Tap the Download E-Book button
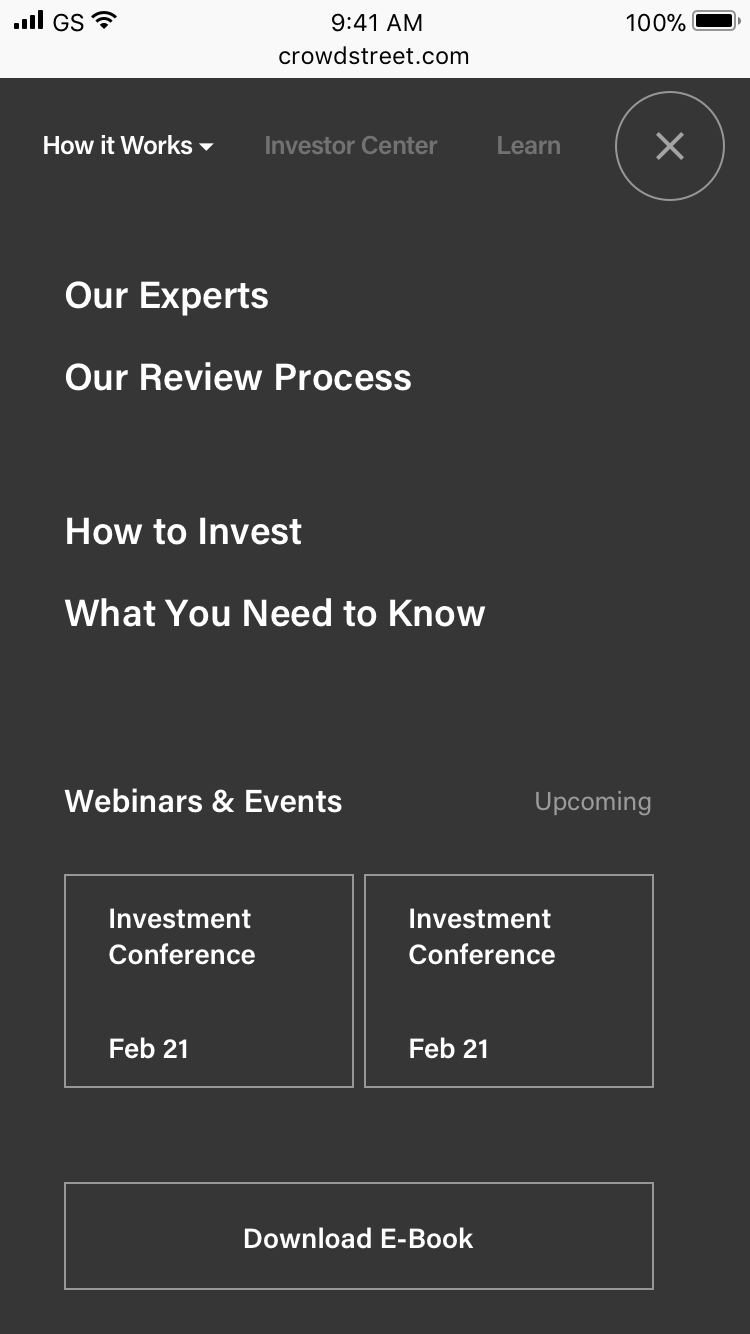This screenshot has width=750, height=1334. (x=359, y=1237)
